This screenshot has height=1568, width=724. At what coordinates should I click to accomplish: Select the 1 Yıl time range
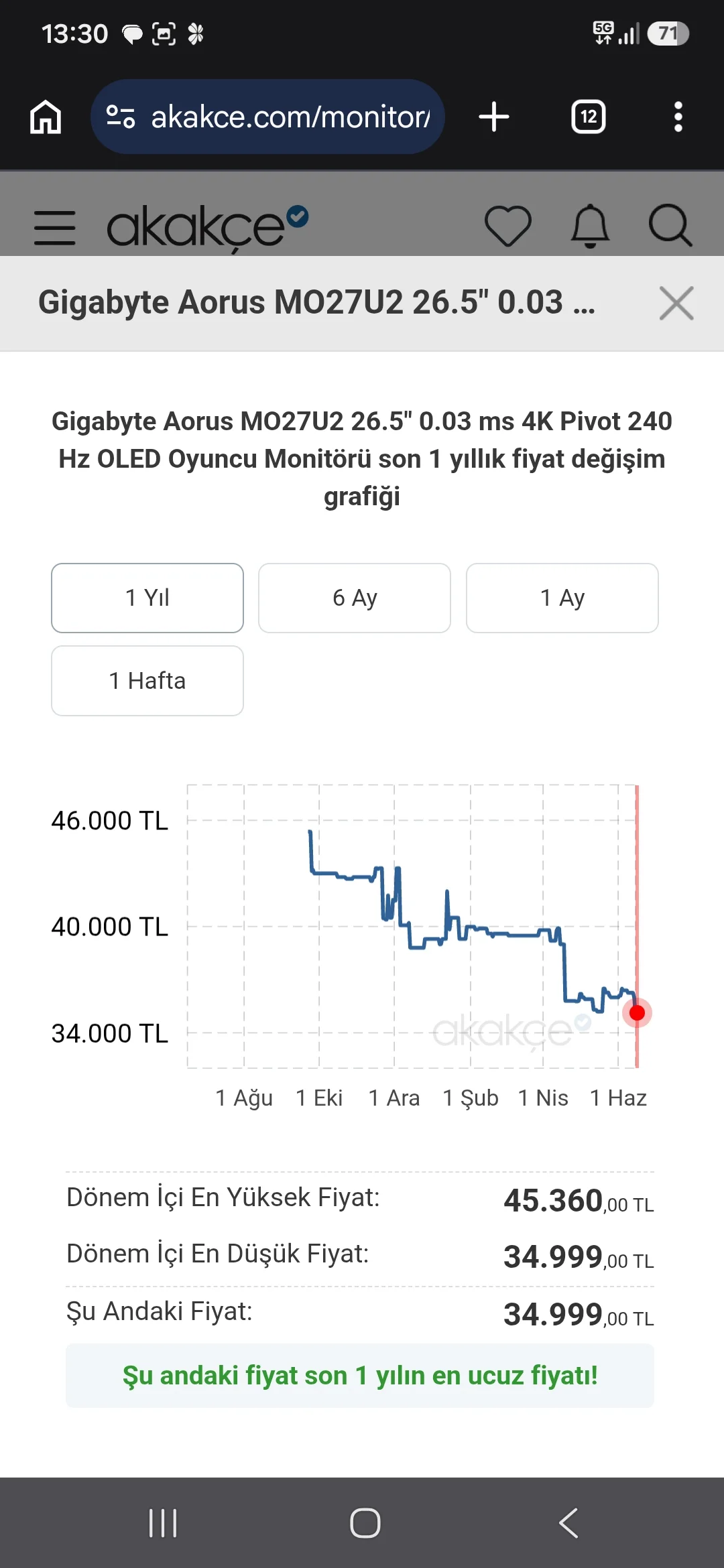pos(147,598)
